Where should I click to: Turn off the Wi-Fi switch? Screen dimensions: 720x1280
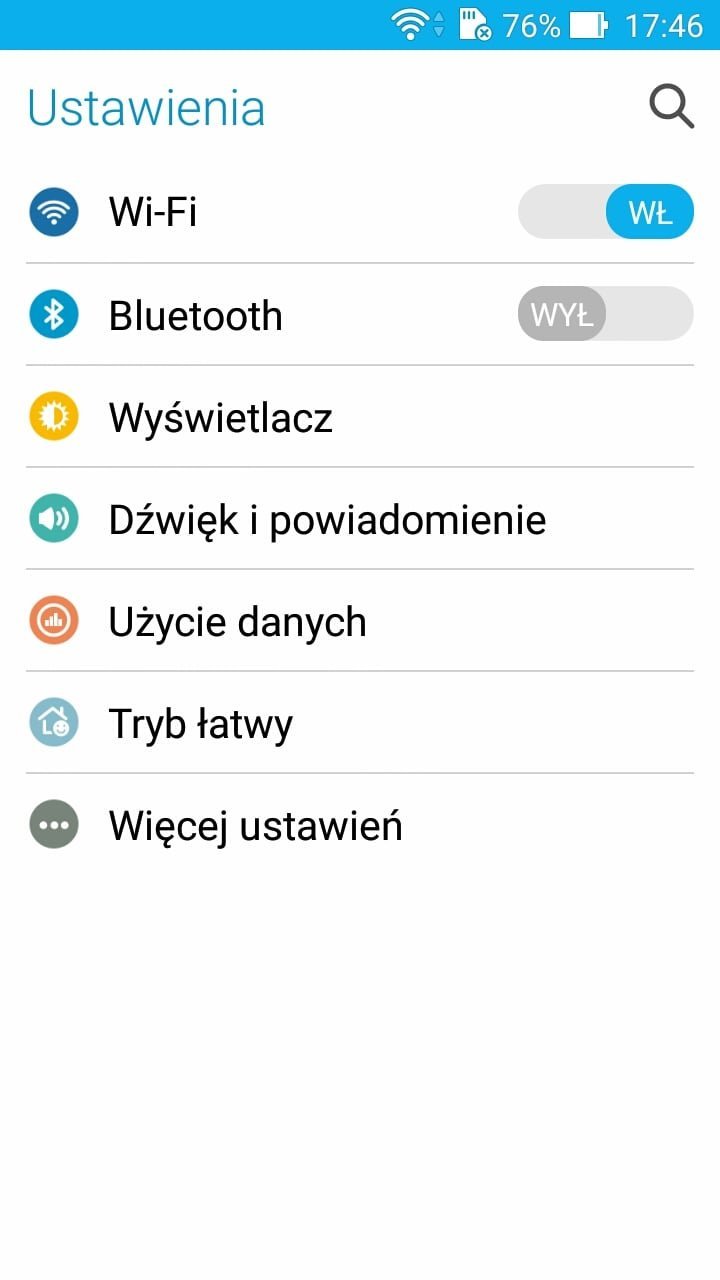click(x=605, y=212)
